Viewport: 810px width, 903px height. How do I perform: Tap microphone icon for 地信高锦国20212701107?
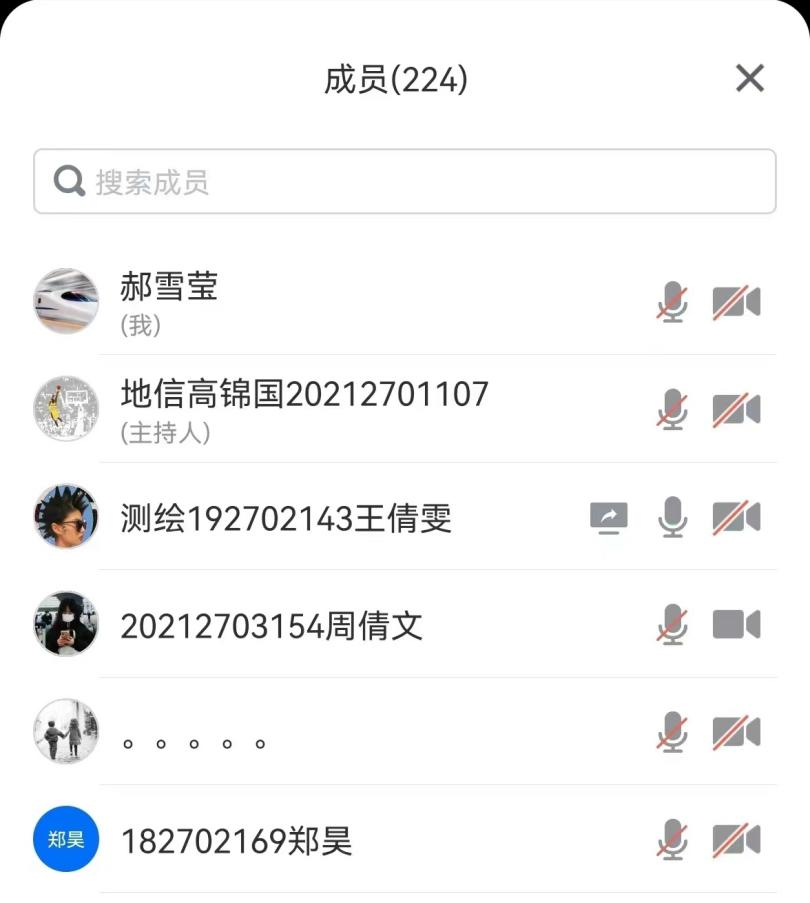672,410
